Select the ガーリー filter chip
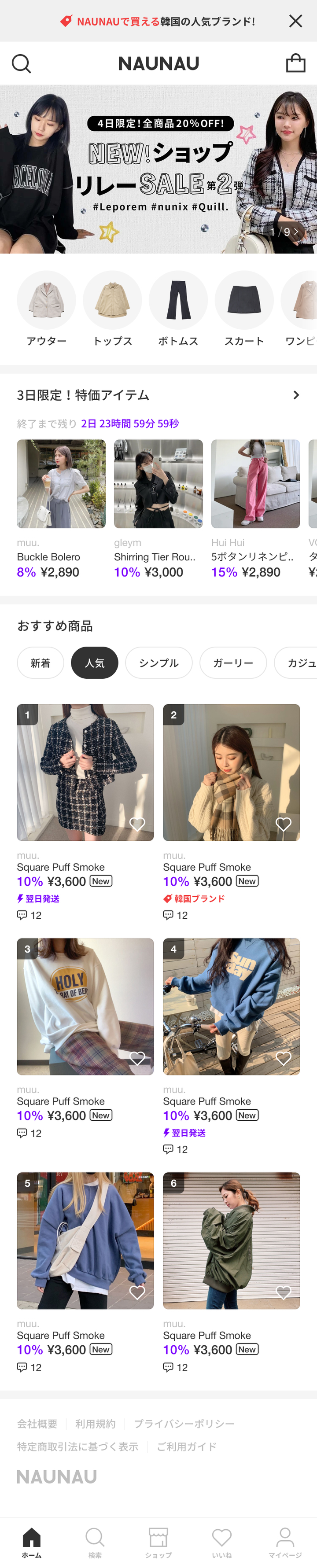Screen dimensions: 317x1568 233,663
